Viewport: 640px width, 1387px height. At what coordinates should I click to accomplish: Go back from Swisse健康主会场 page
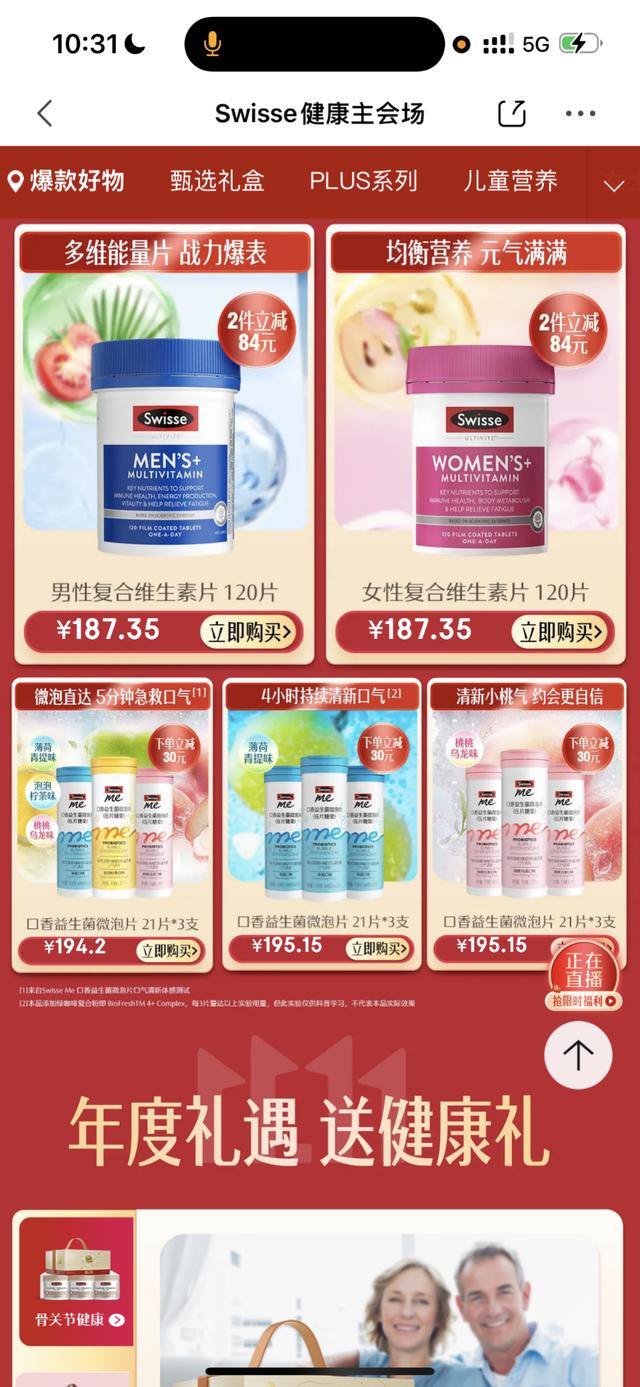[44, 113]
